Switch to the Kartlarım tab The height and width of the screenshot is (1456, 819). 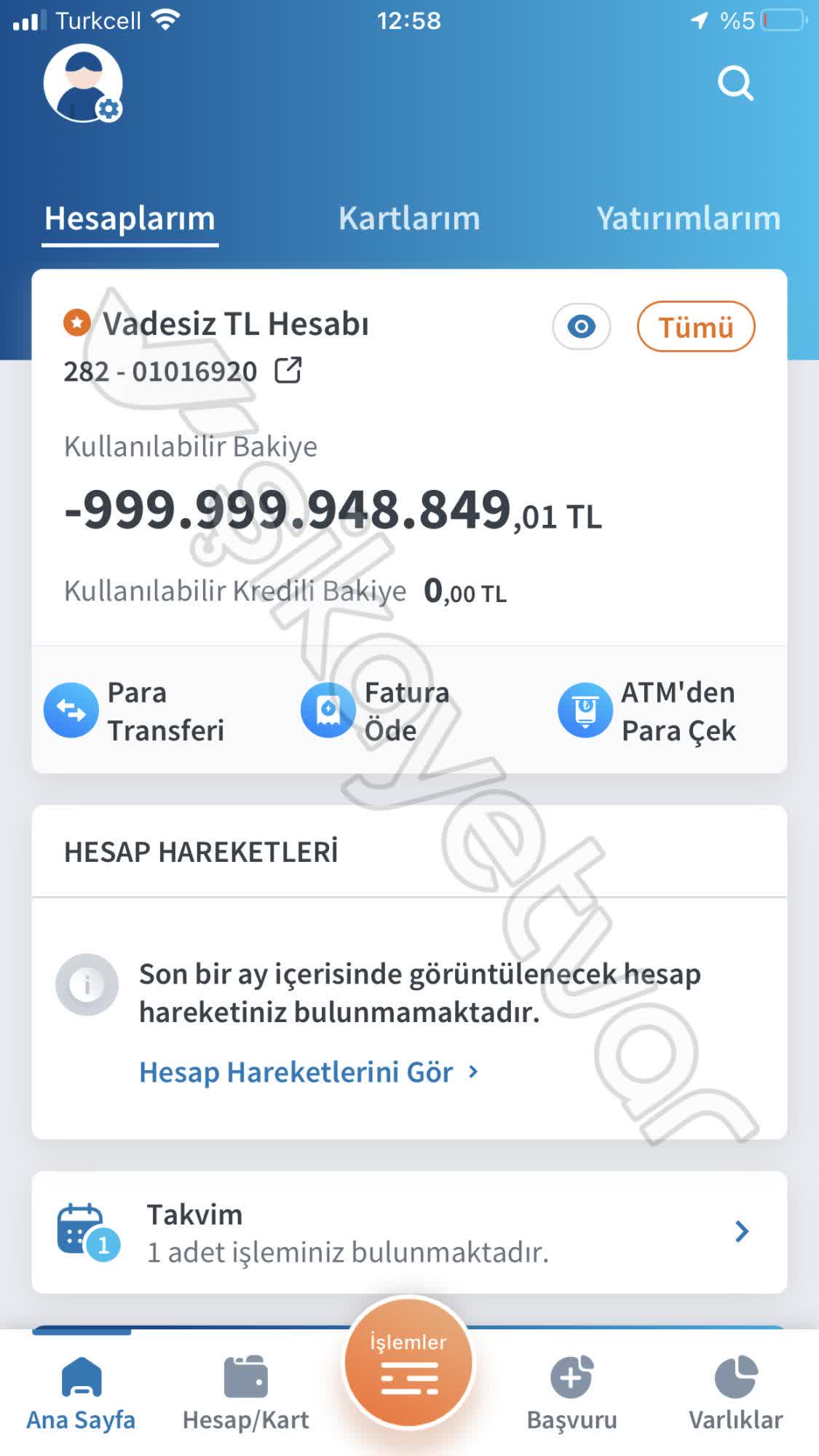coord(409,218)
